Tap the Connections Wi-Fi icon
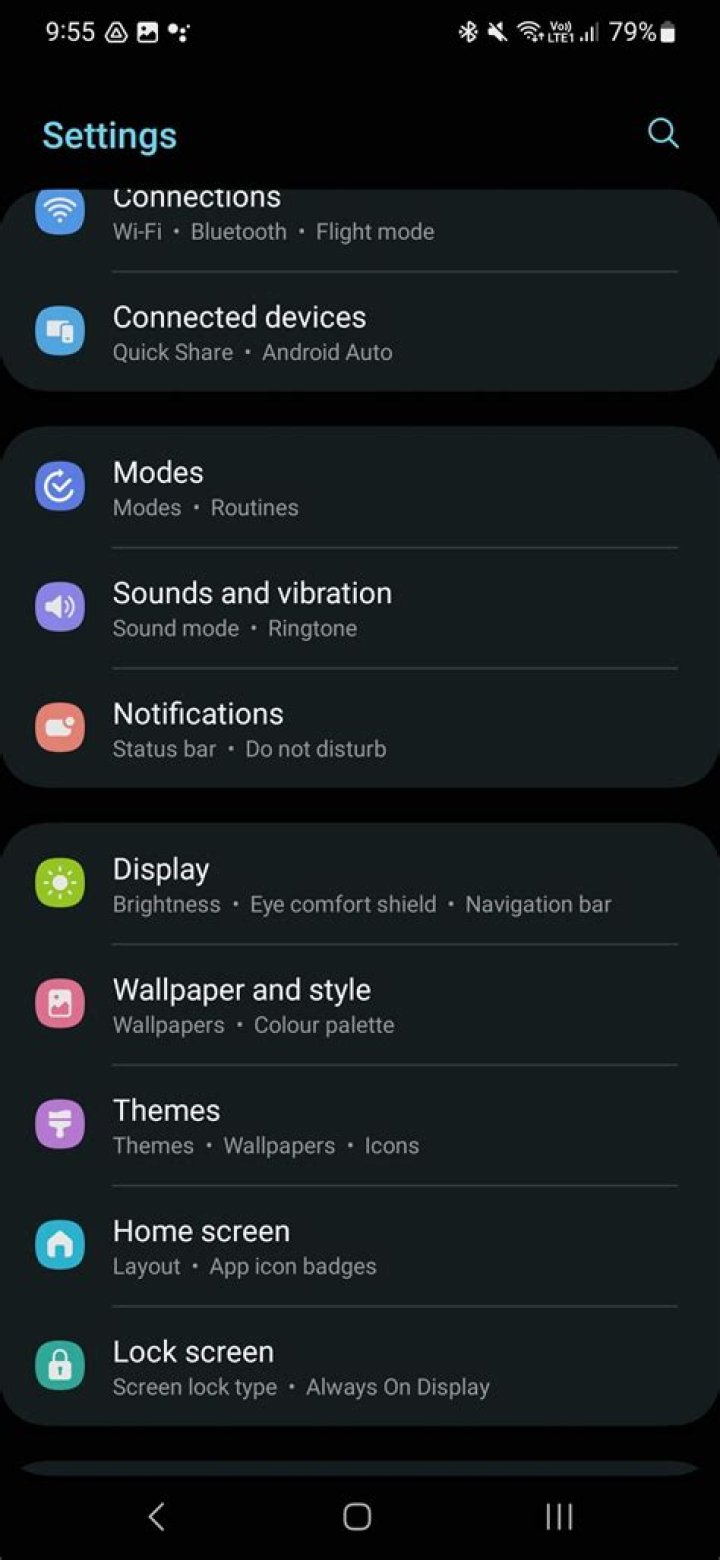This screenshot has width=720, height=1560. (59, 212)
